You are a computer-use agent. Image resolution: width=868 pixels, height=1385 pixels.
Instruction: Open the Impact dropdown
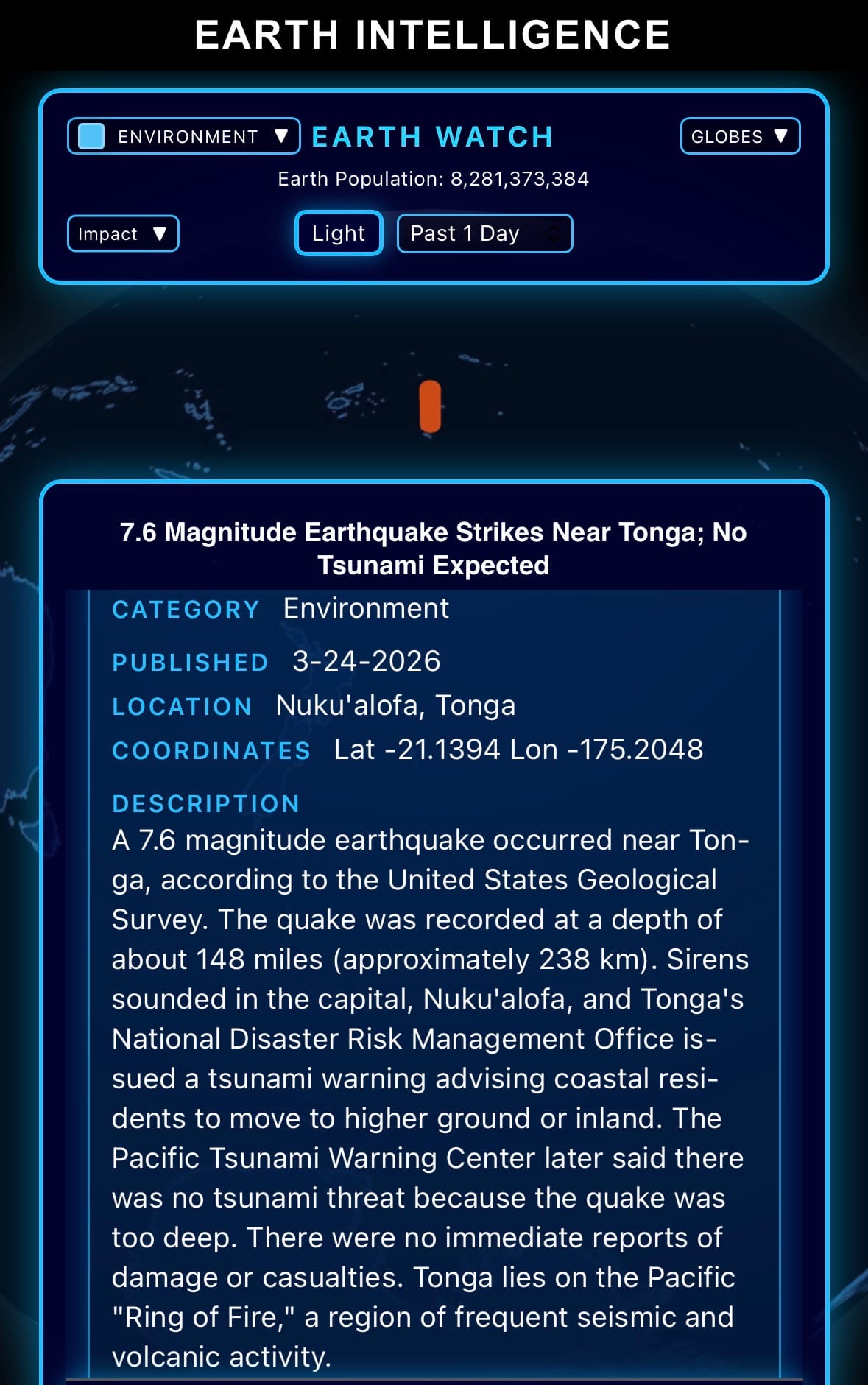(x=123, y=233)
